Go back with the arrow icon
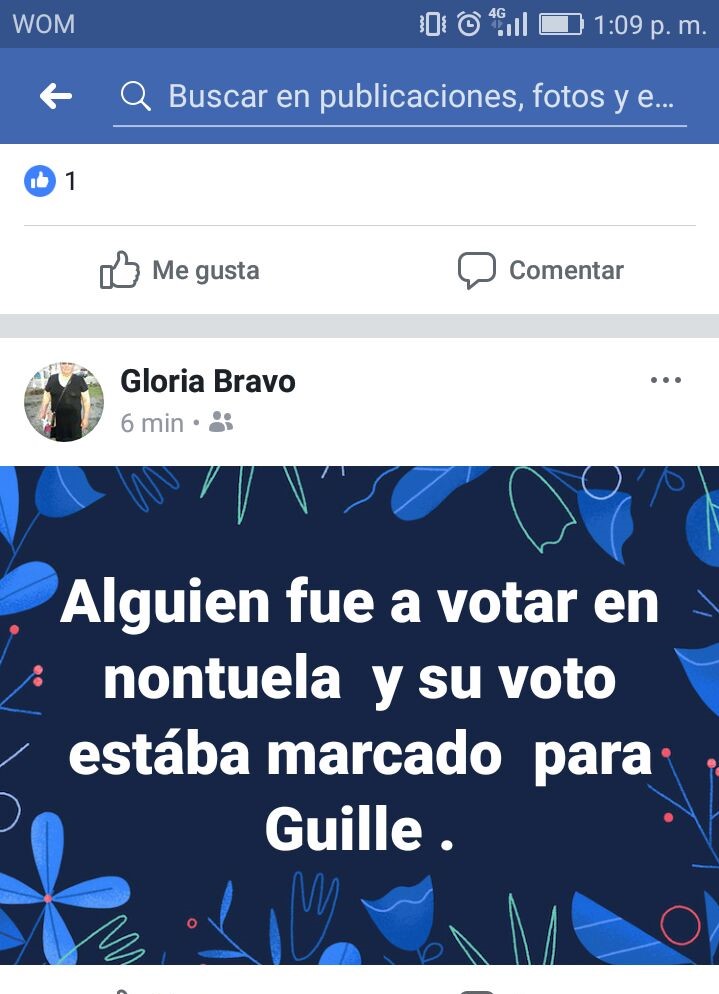This screenshot has width=719, height=994. 56,96
